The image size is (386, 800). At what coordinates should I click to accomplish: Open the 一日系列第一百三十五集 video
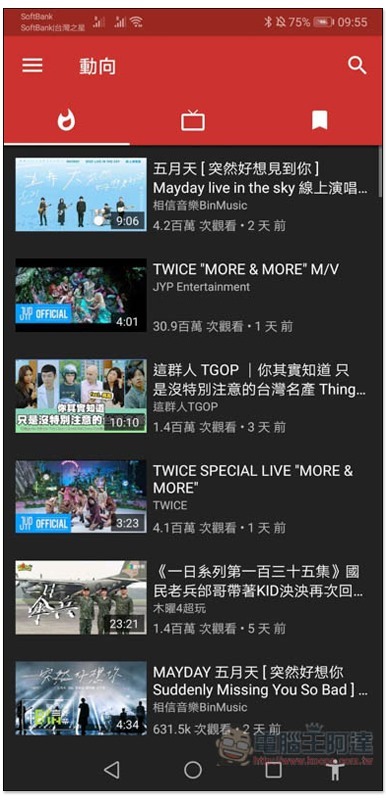point(193,598)
